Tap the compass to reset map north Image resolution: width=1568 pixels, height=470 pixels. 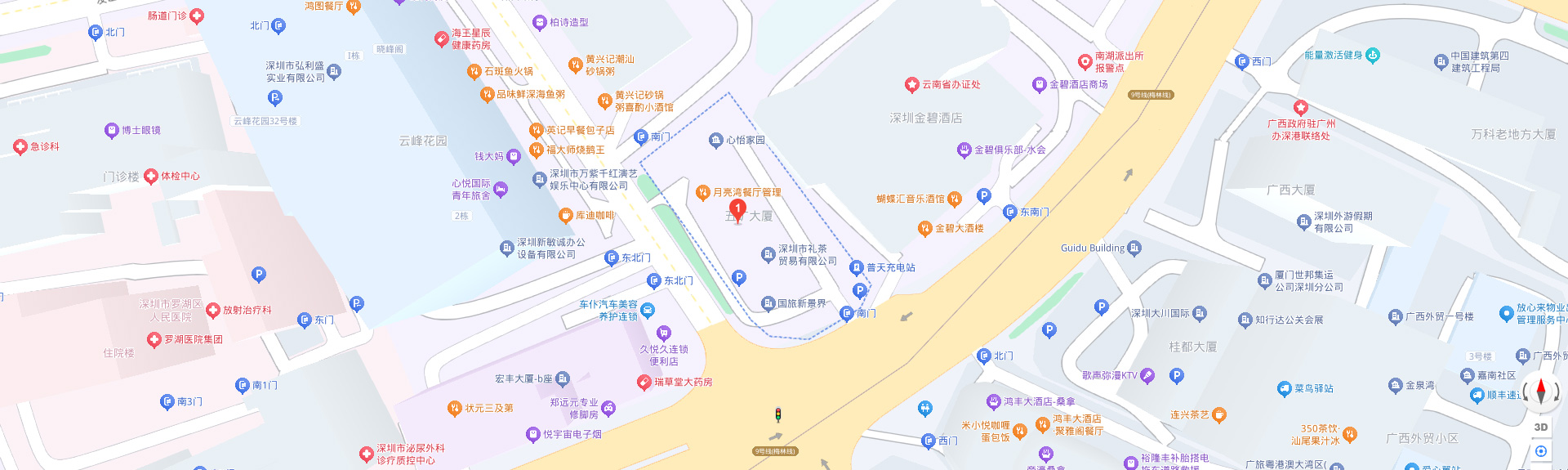coord(1541,392)
